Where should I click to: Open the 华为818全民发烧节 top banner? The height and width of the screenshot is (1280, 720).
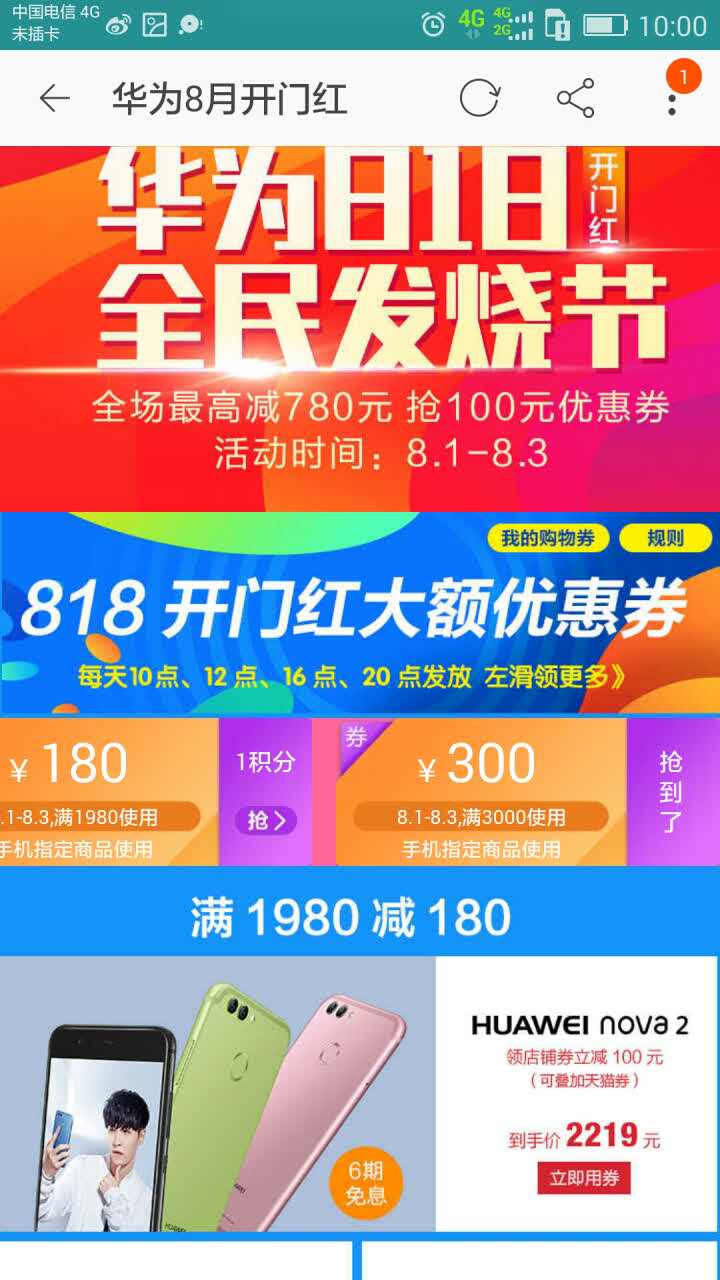pyautogui.click(x=360, y=330)
